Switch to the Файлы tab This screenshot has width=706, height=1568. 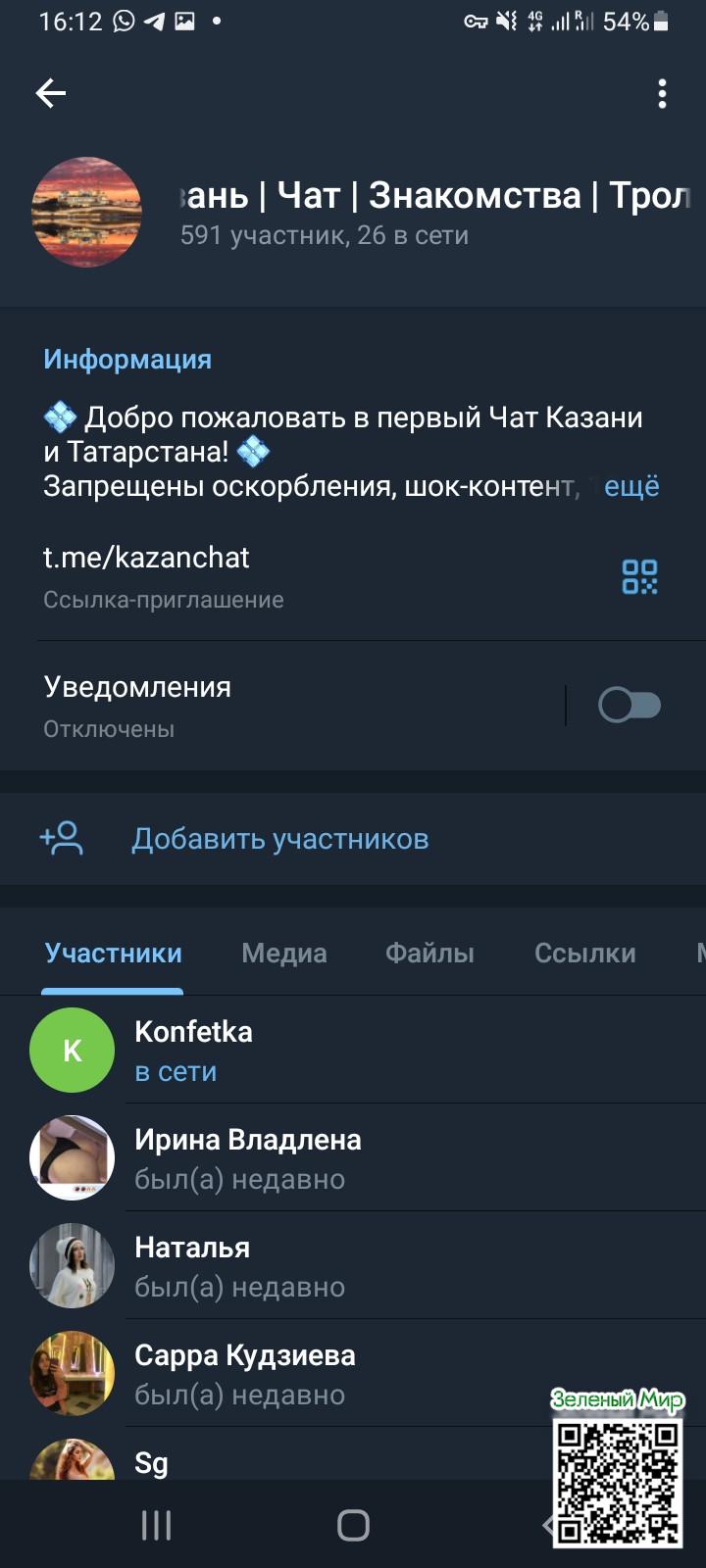pyautogui.click(x=429, y=954)
